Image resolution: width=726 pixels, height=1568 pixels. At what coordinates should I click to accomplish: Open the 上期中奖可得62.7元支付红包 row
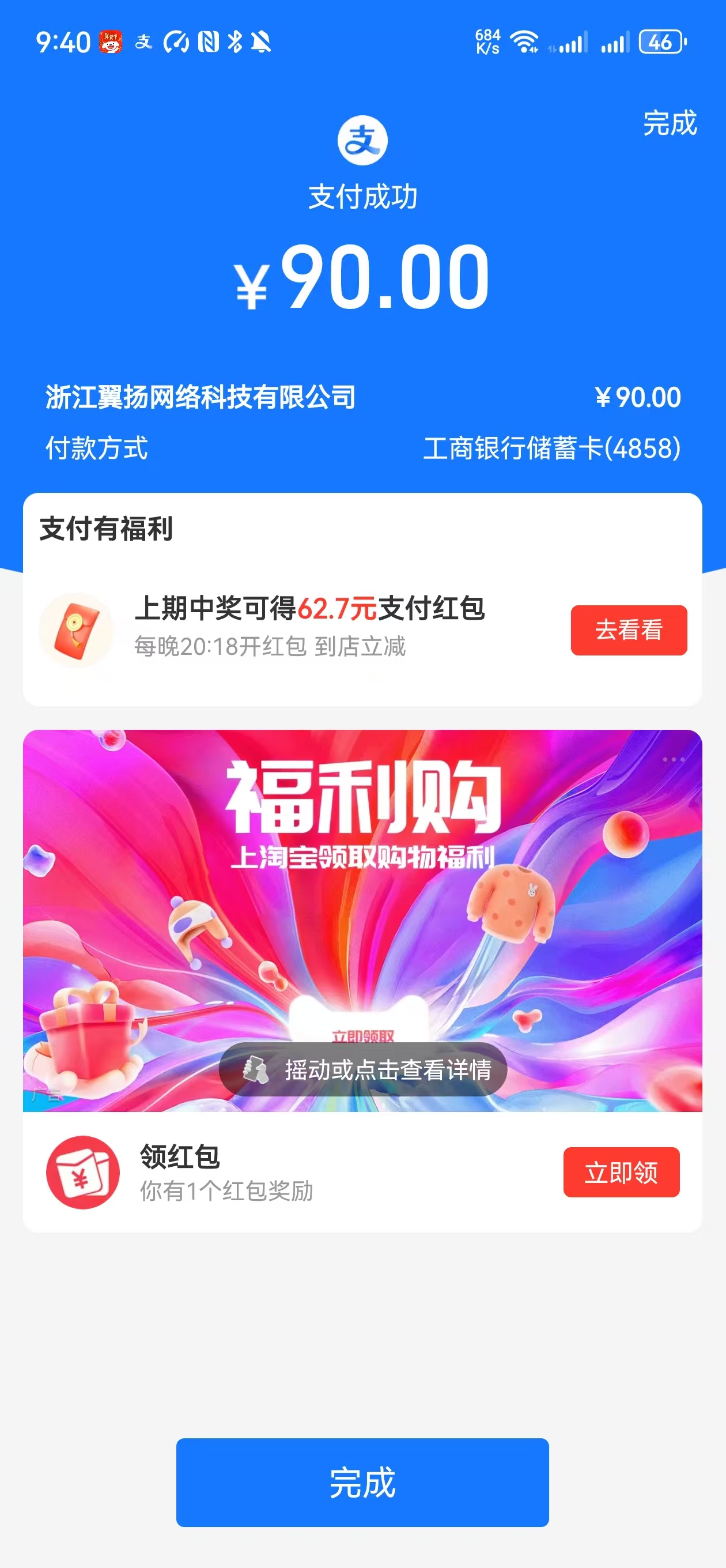309,627
